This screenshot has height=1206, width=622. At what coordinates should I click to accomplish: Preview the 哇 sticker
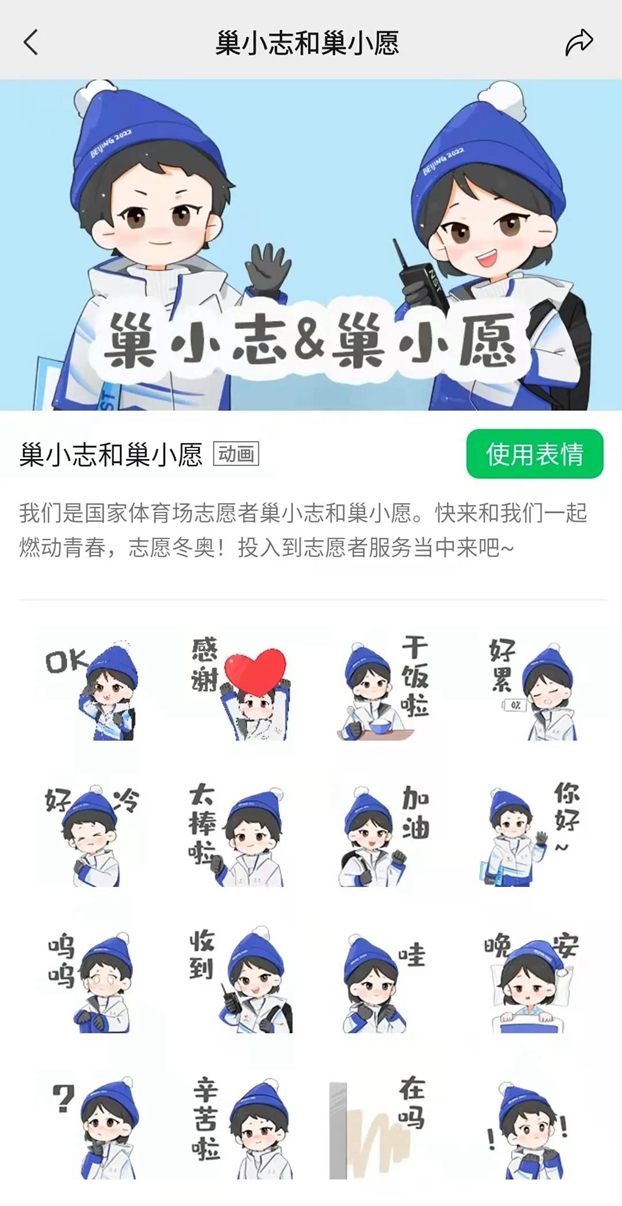[x=385, y=981]
